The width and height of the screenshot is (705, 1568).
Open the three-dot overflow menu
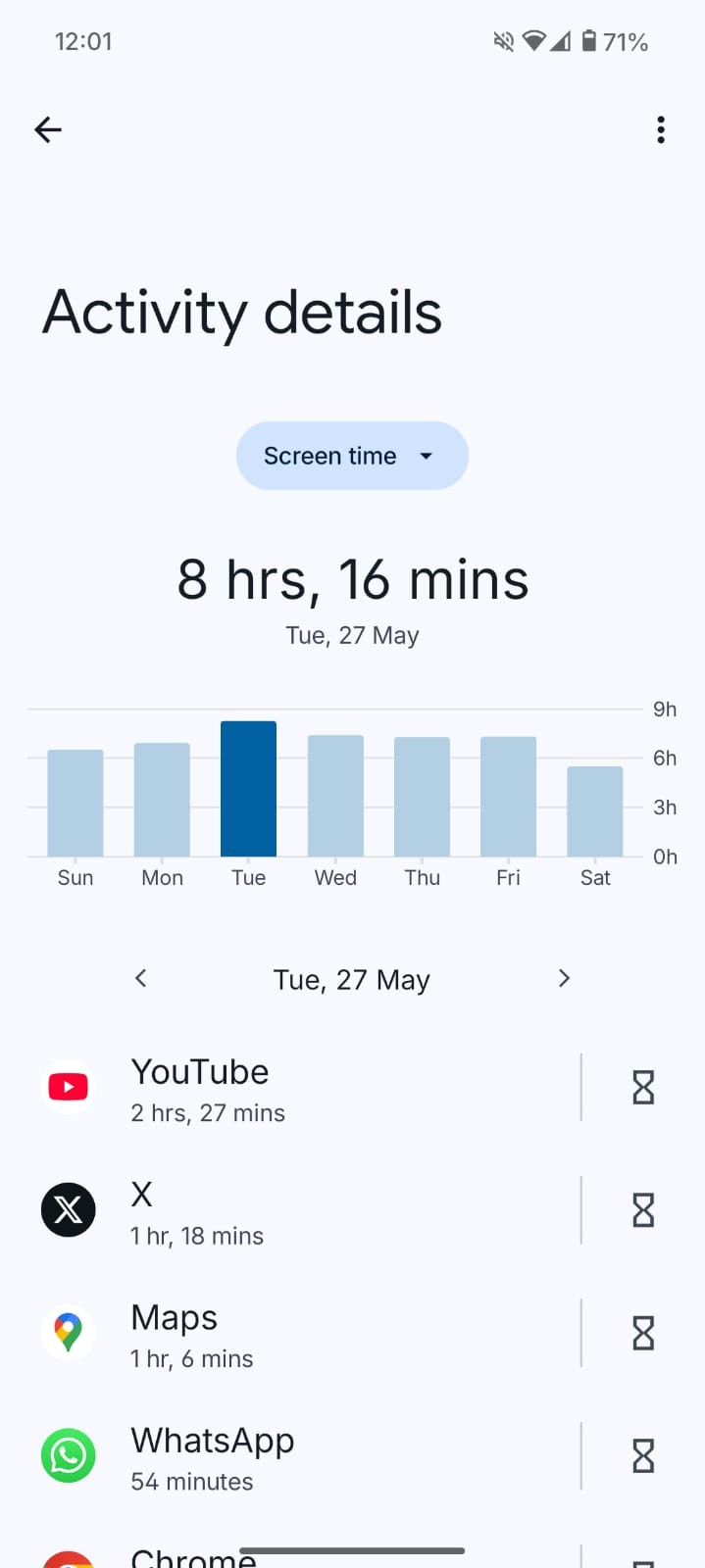pos(661,129)
